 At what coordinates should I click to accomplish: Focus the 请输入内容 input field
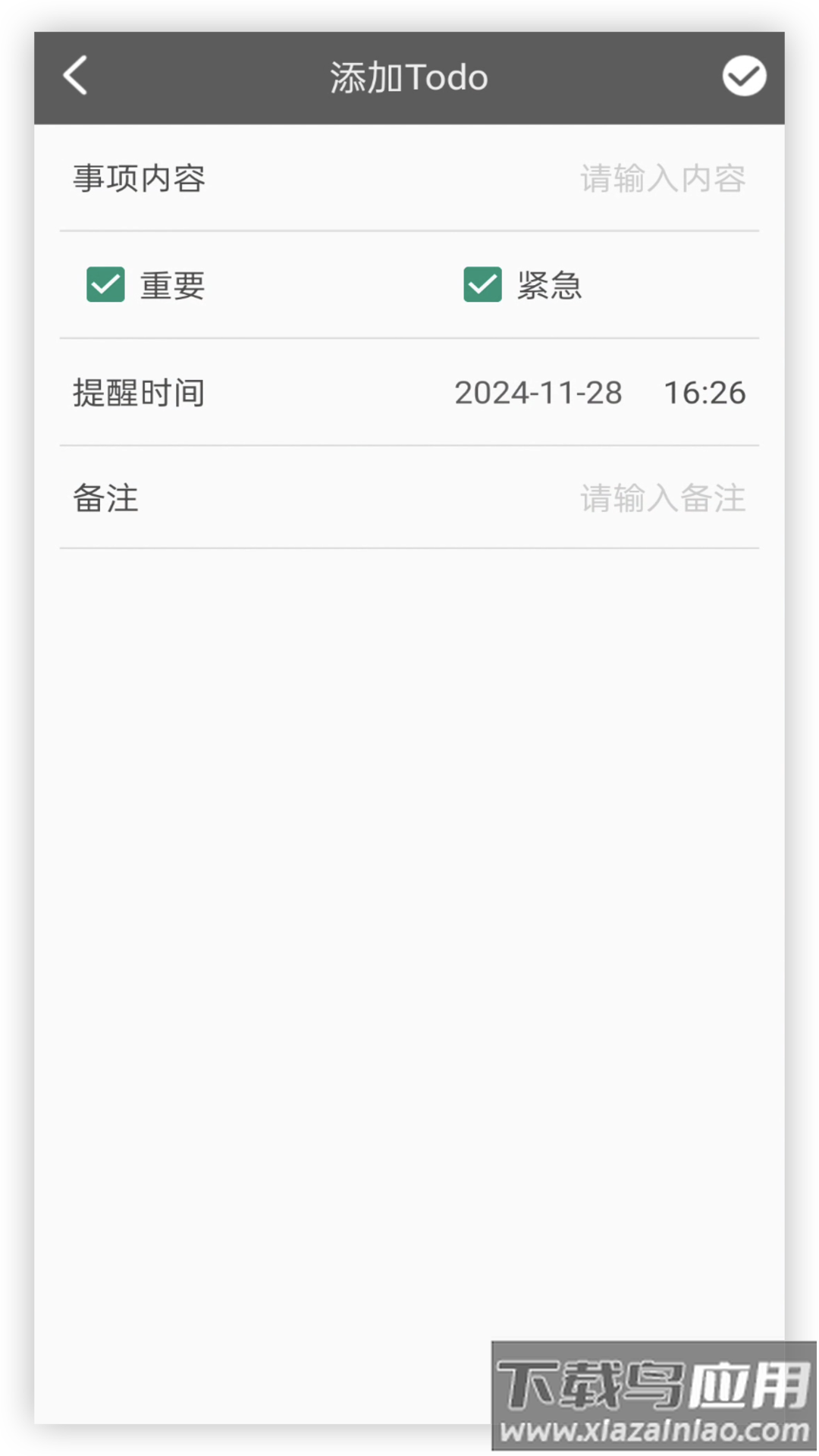[662, 178]
